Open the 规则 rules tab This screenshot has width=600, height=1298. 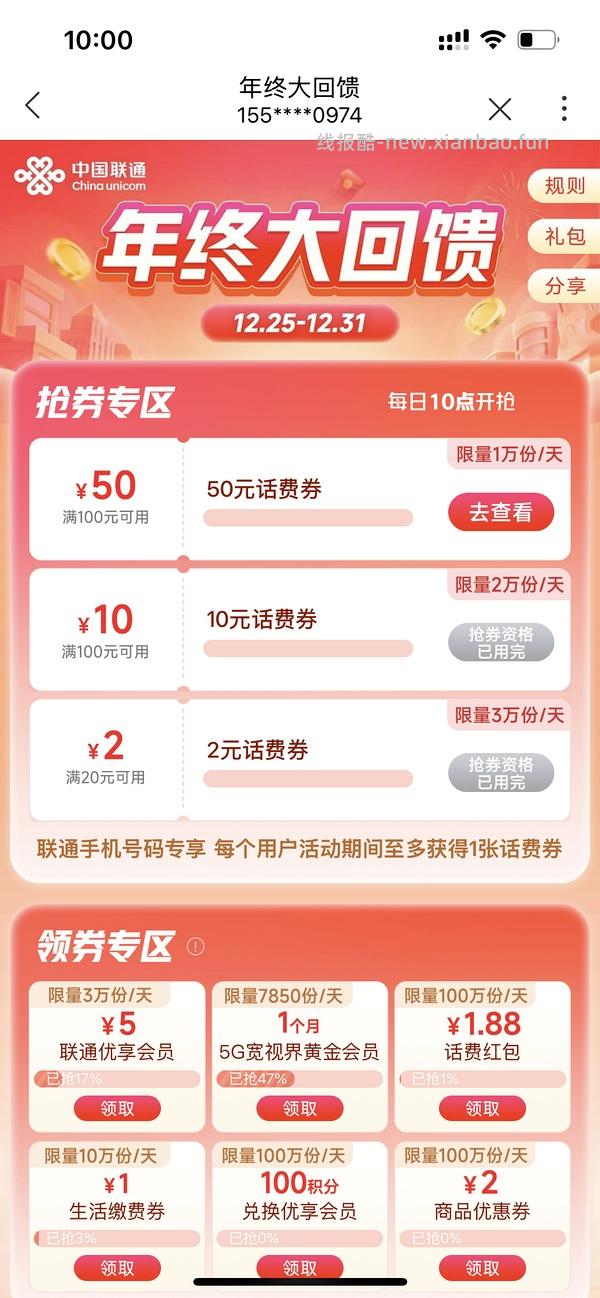pyautogui.click(x=564, y=186)
